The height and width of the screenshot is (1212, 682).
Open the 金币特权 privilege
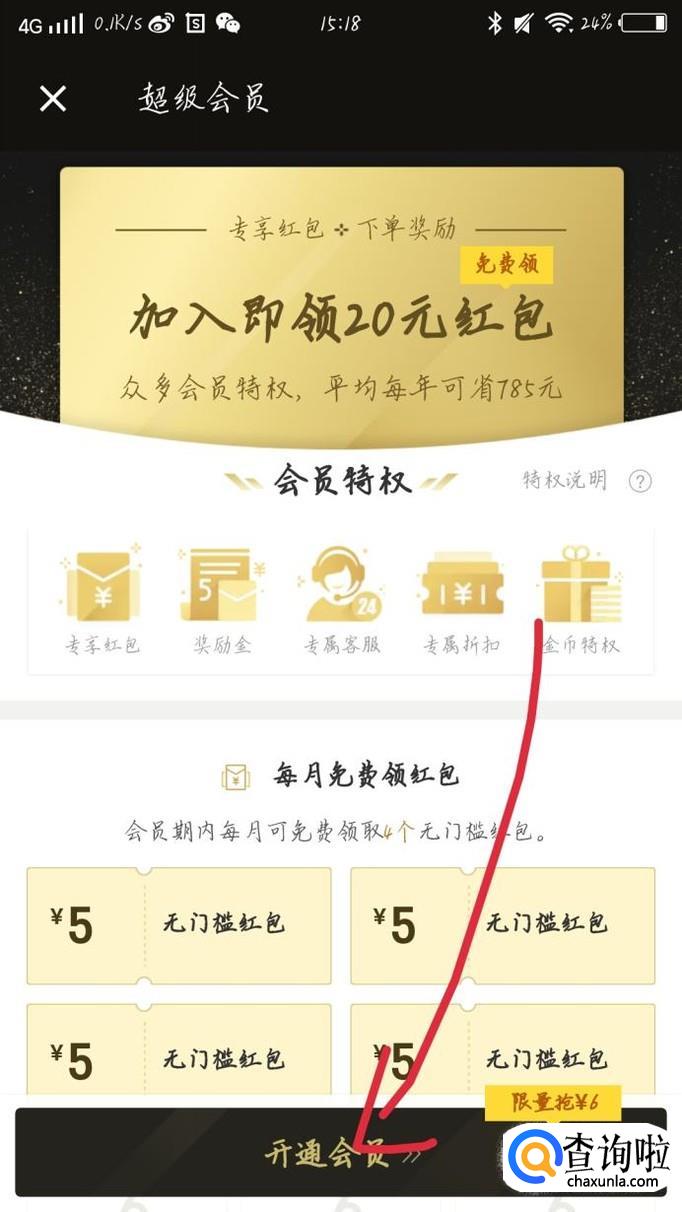(580, 599)
